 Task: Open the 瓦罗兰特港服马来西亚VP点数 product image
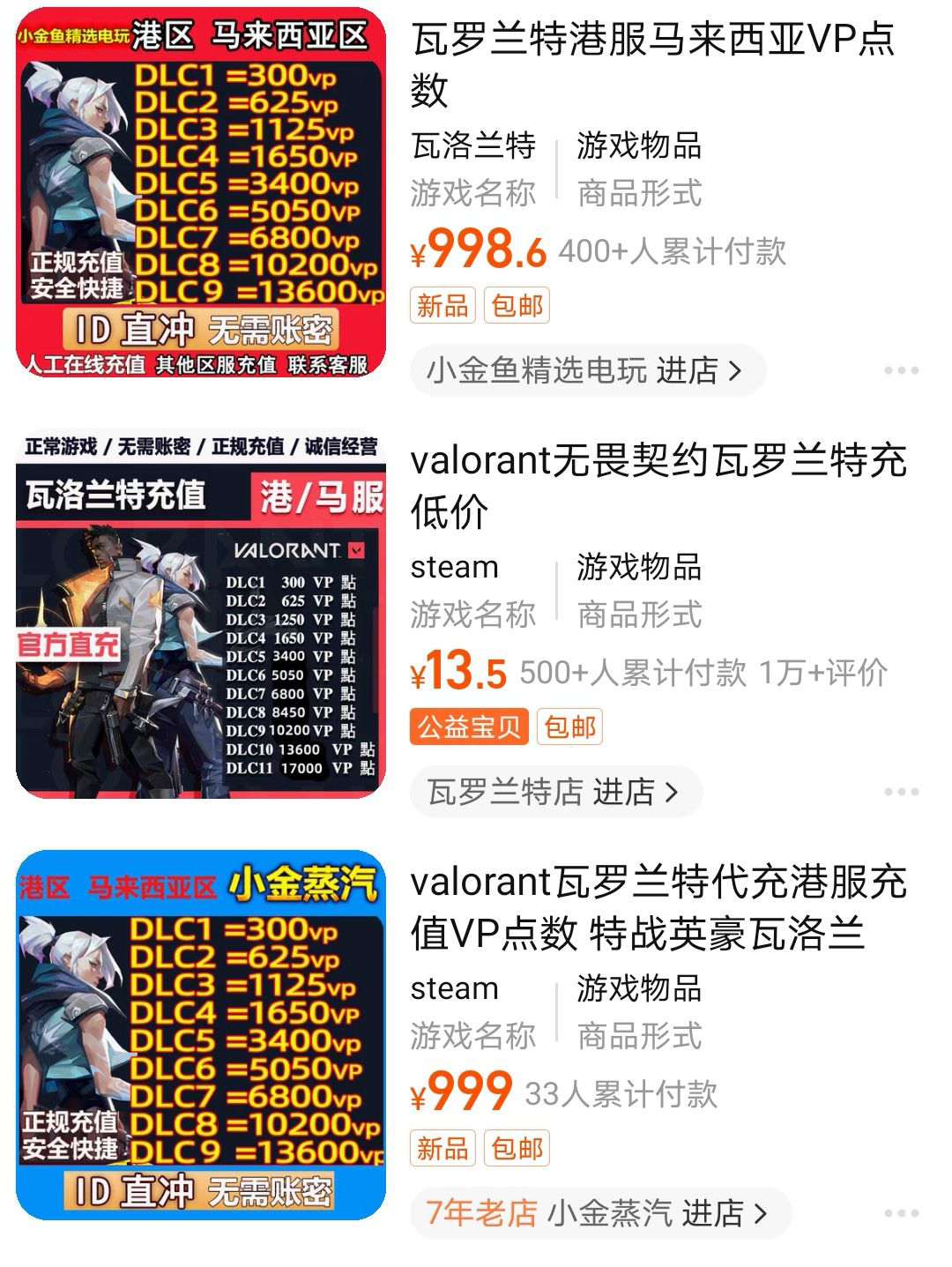click(201, 192)
